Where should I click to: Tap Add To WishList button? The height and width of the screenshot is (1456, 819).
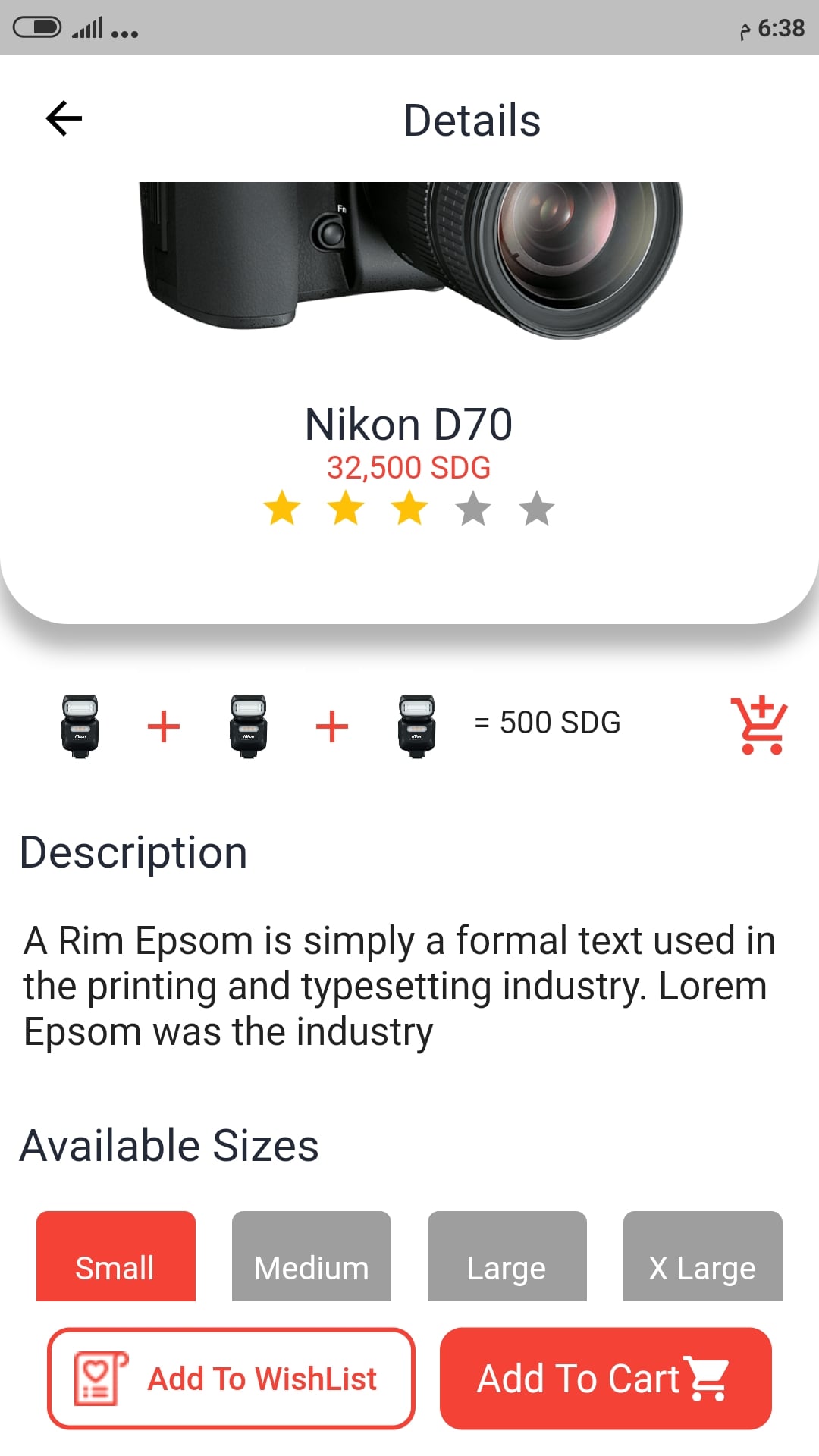(231, 1378)
